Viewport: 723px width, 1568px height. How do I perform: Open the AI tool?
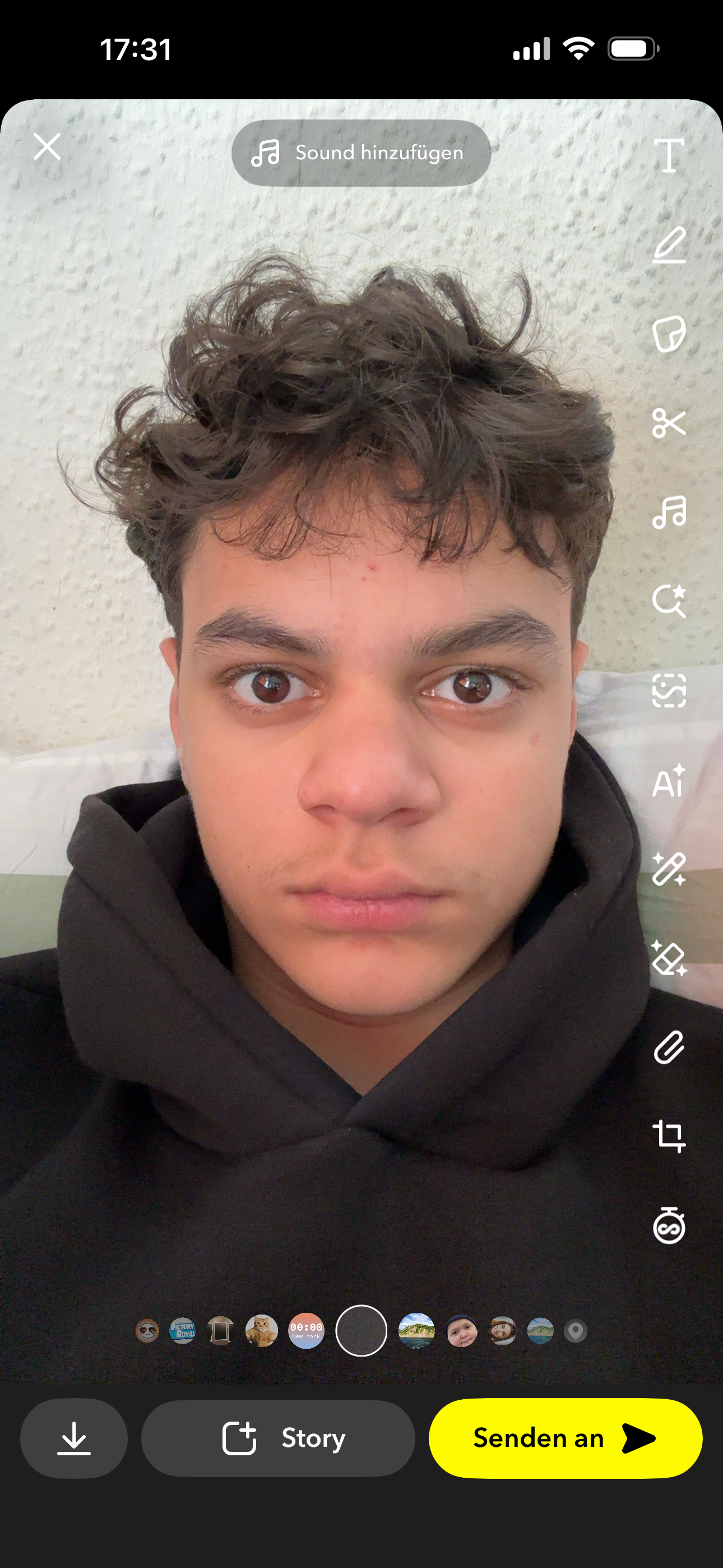point(669,780)
